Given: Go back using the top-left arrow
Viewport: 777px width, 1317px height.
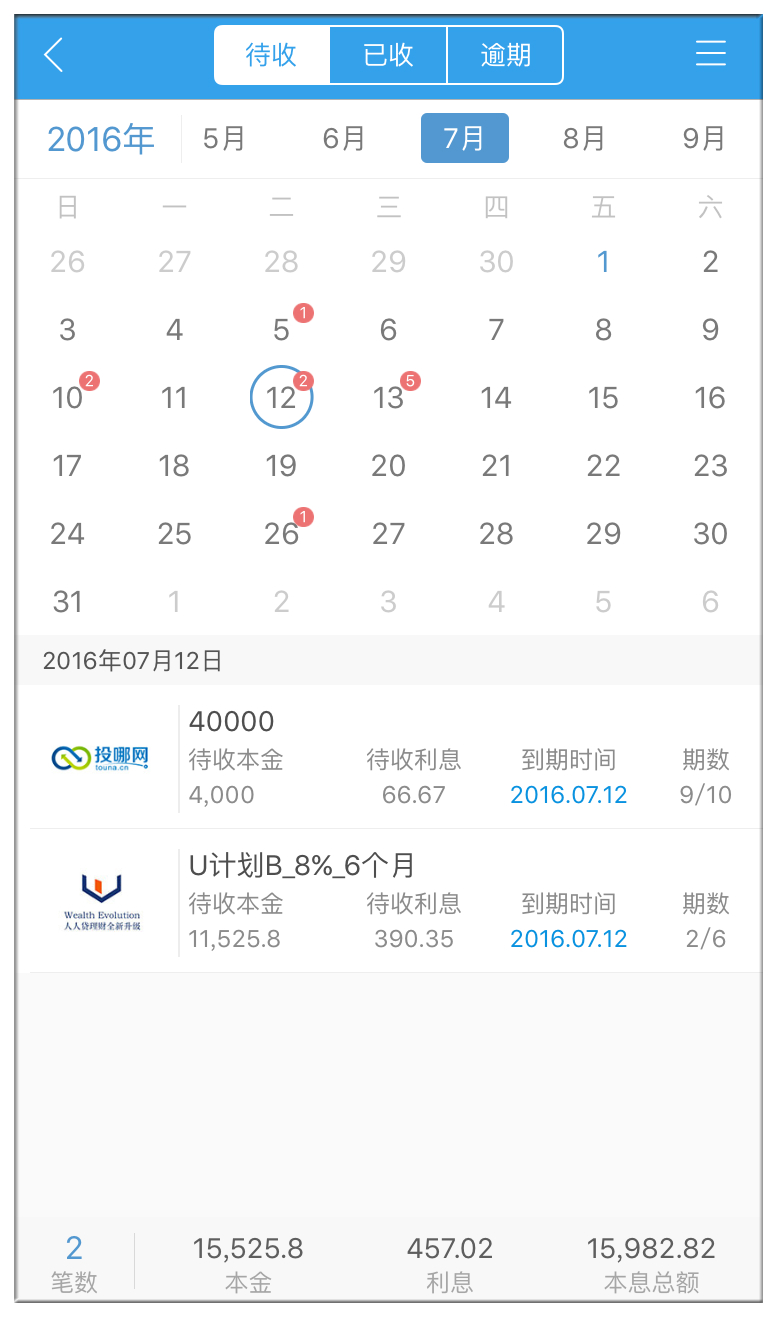Looking at the screenshot, I should (x=54, y=55).
